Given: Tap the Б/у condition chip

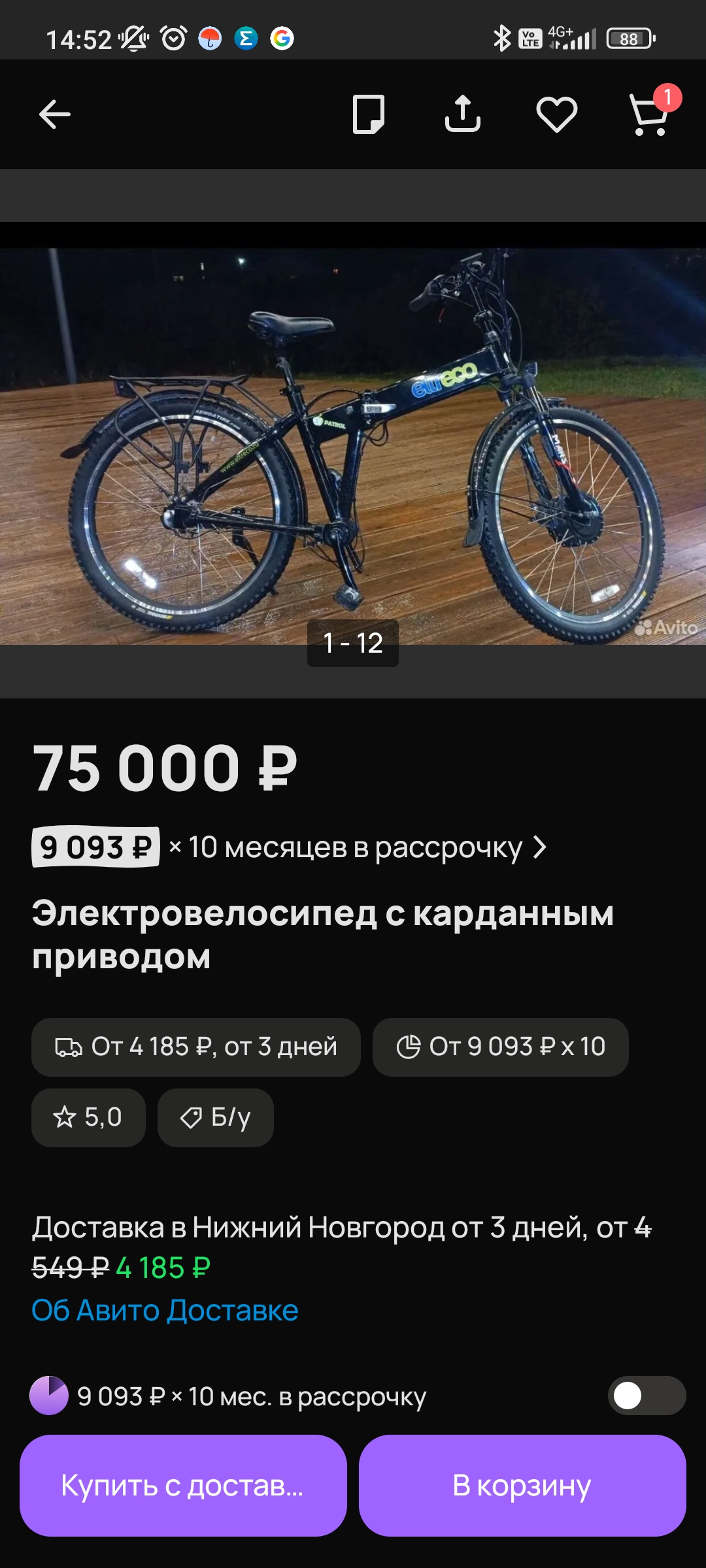Looking at the screenshot, I should (216, 1117).
